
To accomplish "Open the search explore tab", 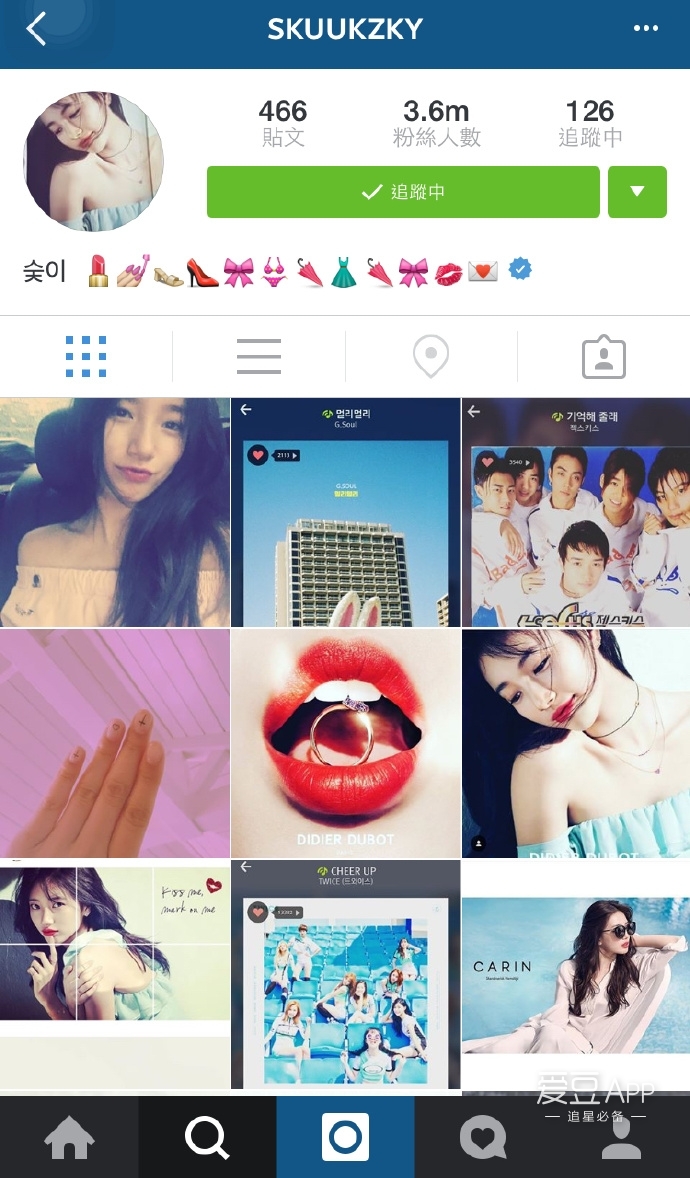I will (x=207, y=1138).
